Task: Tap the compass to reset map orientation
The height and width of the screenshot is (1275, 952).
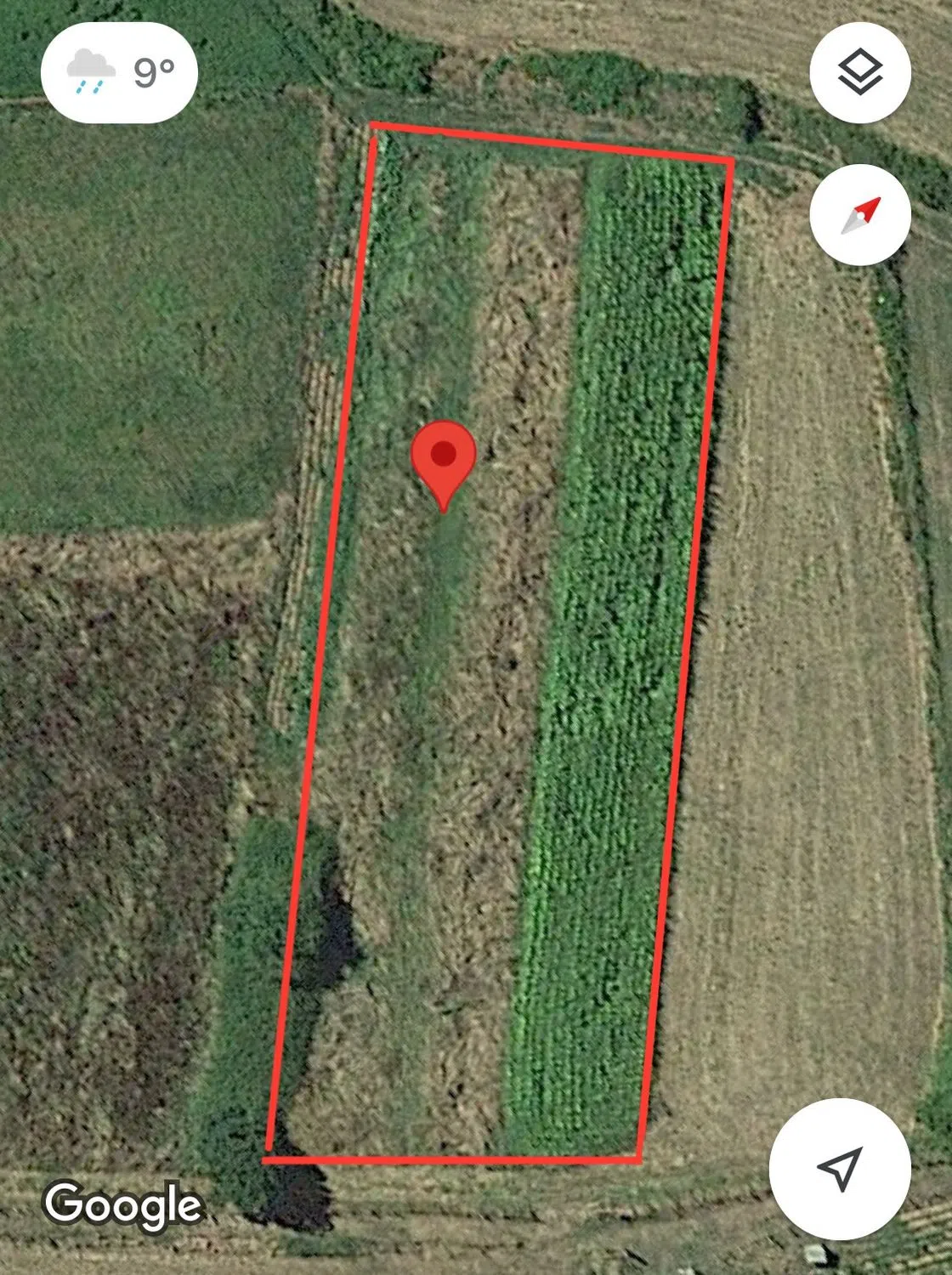Action: point(859,215)
